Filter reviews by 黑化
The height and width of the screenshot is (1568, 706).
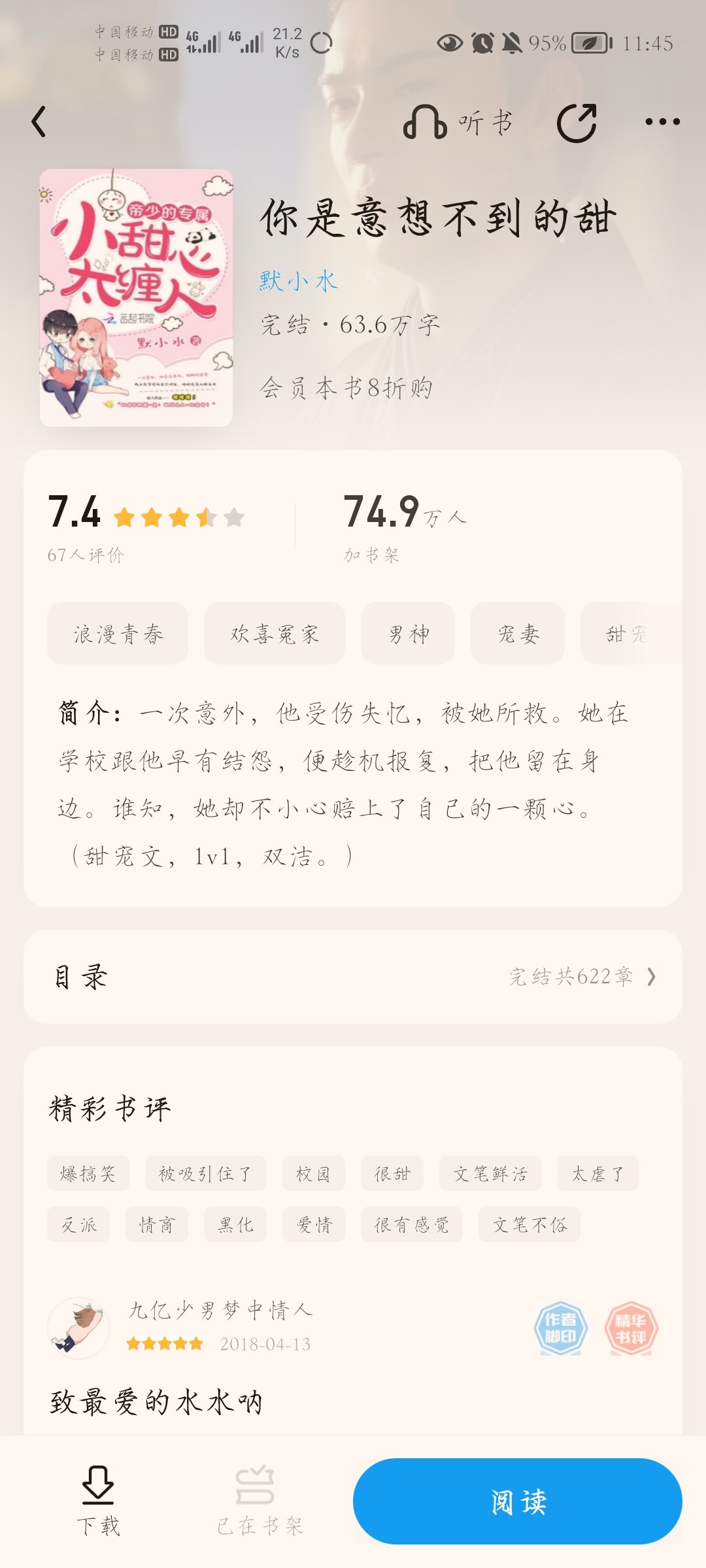235,1224
